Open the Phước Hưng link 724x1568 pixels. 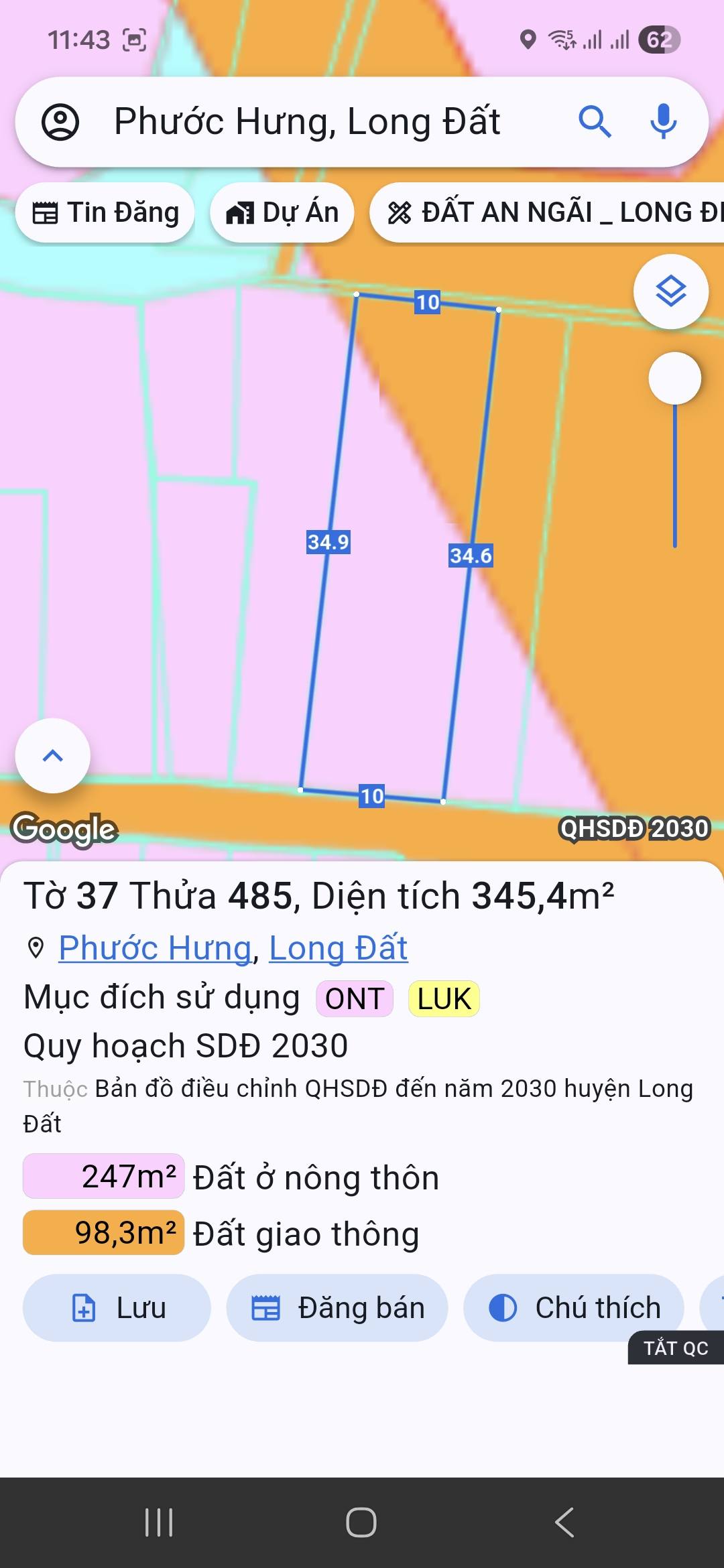click(155, 948)
